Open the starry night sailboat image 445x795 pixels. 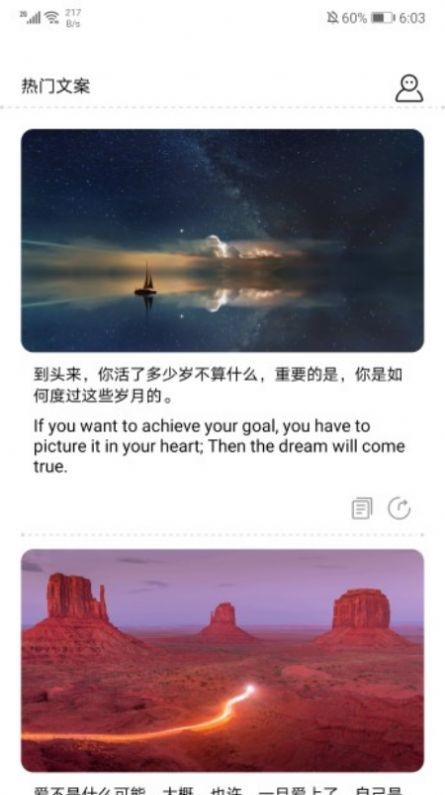coord(222,240)
